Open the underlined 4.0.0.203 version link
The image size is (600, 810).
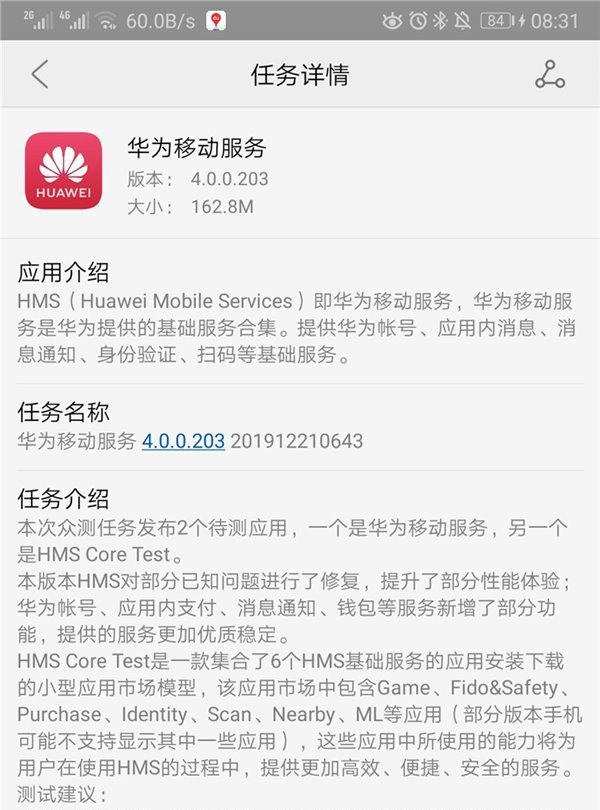click(183, 441)
